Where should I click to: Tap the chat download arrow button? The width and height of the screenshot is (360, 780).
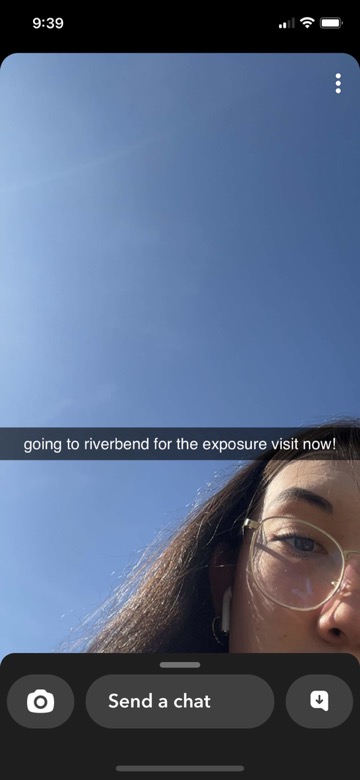pos(319,701)
